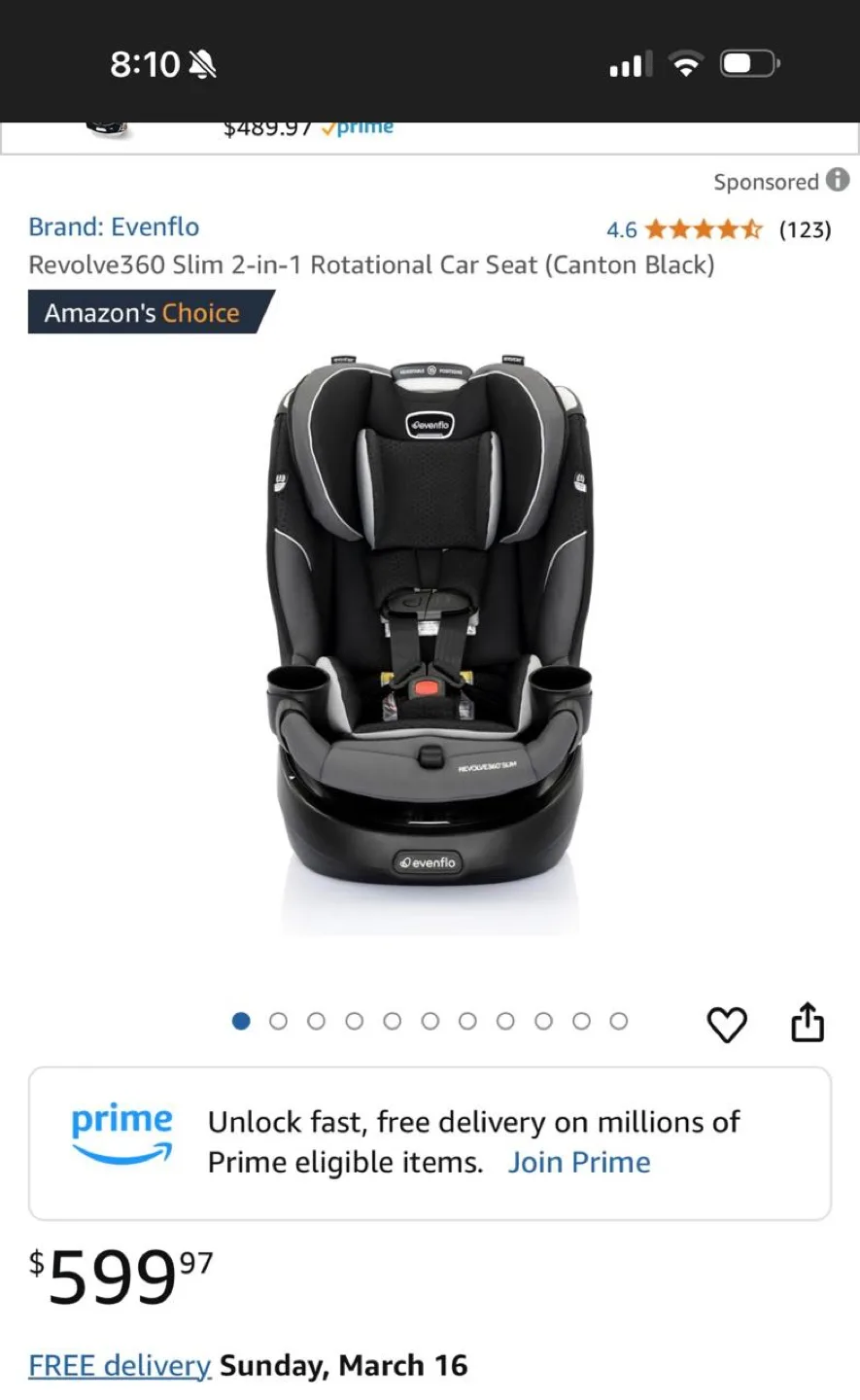Screen dimensions: 860x1400
Task: Expand the Amazon's Choice badge details
Action: click(x=142, y=313)
